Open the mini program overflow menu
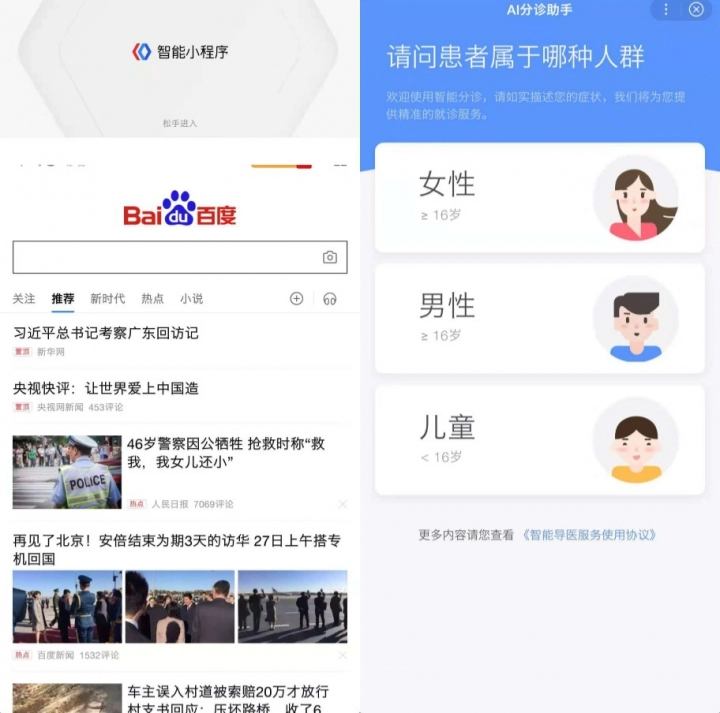 (666, 9)
